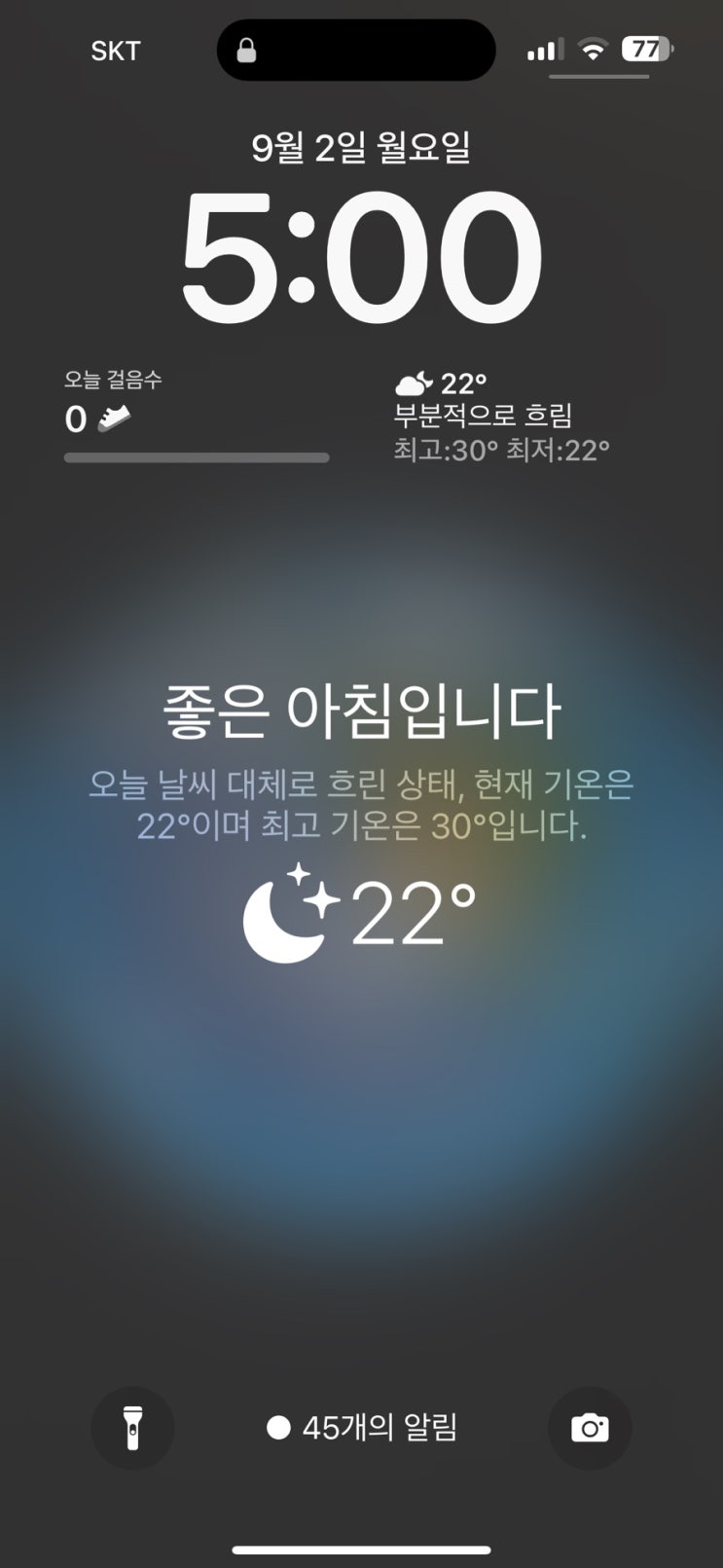
Task: Show the 45개의 알림 notifications
Action: (x=362, y=1428)
